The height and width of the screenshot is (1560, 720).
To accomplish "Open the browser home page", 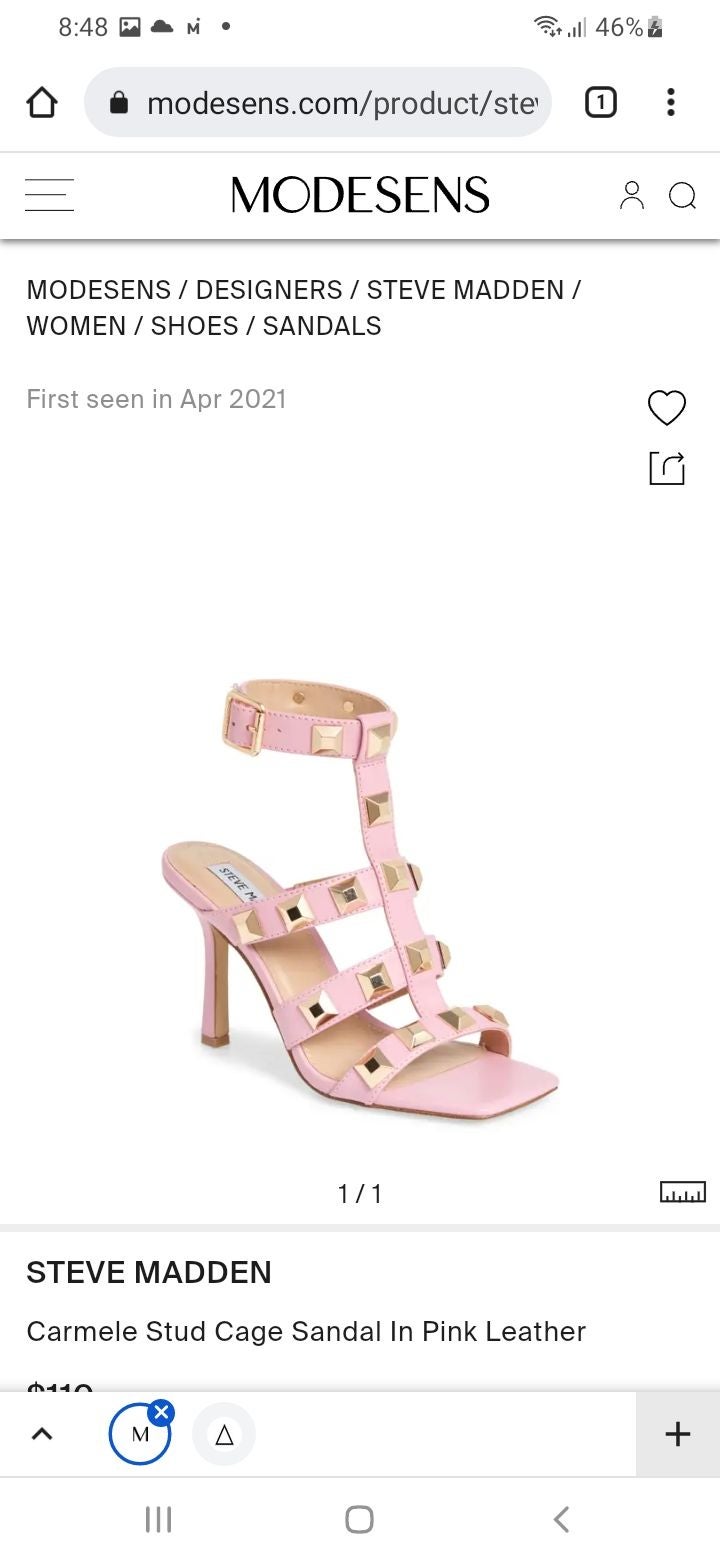I will tap(41, 103).
